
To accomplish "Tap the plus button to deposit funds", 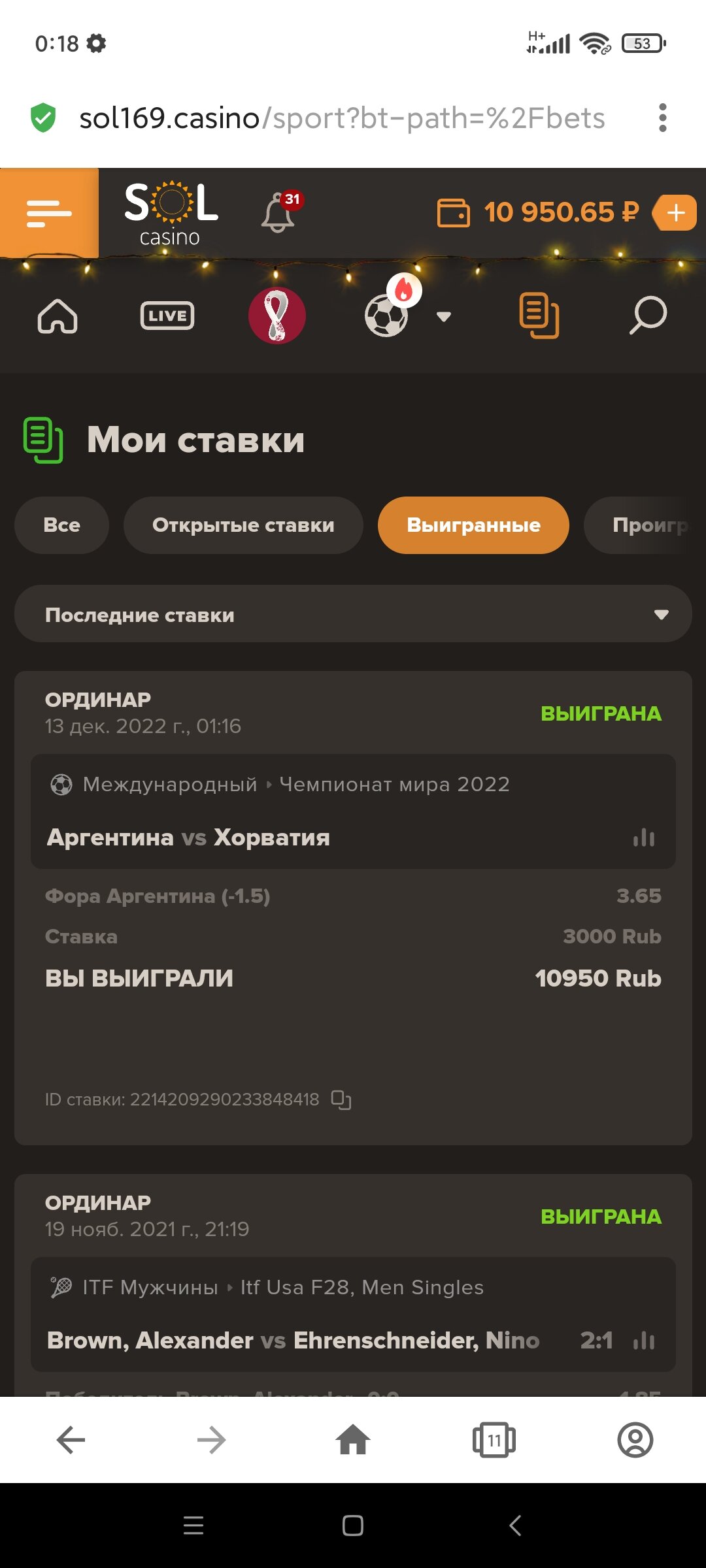I will click(x=675, y=213).
